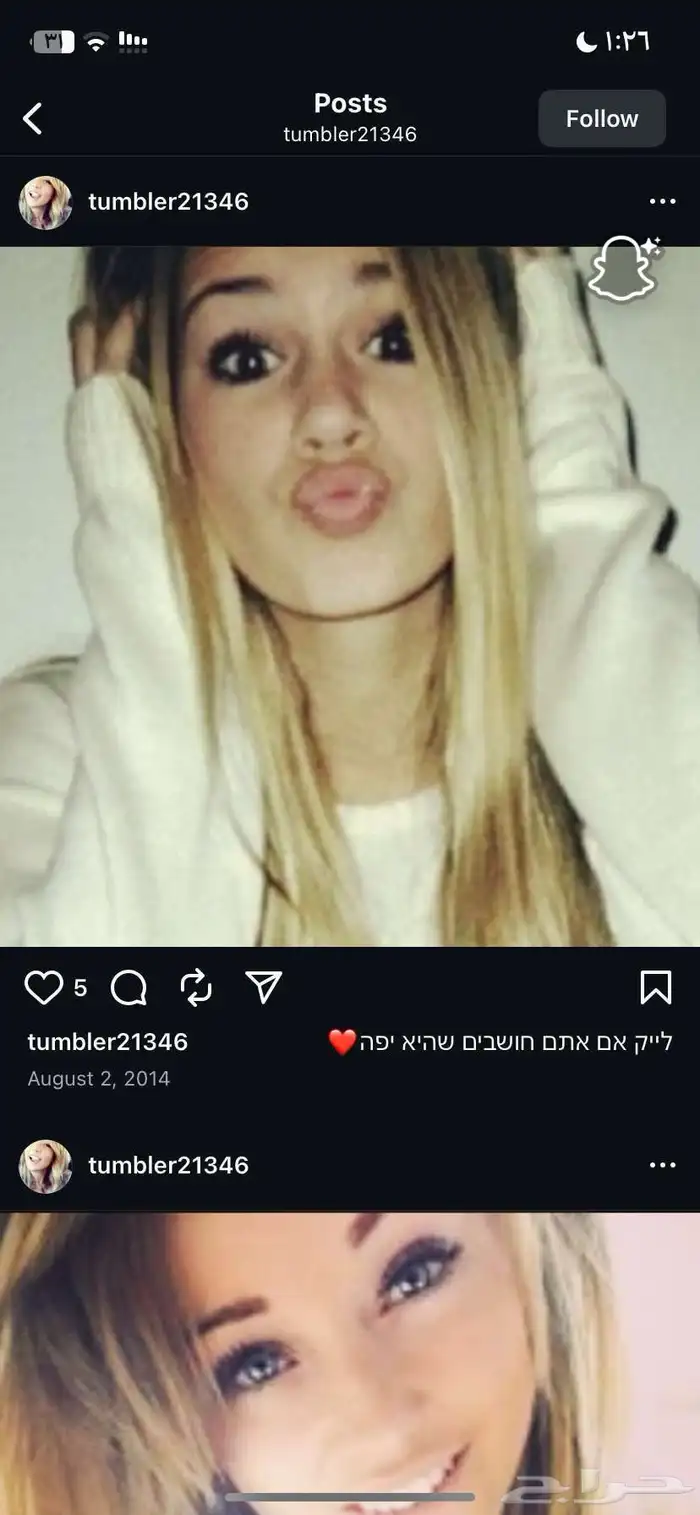Go back with the top-left arrow

33,119
